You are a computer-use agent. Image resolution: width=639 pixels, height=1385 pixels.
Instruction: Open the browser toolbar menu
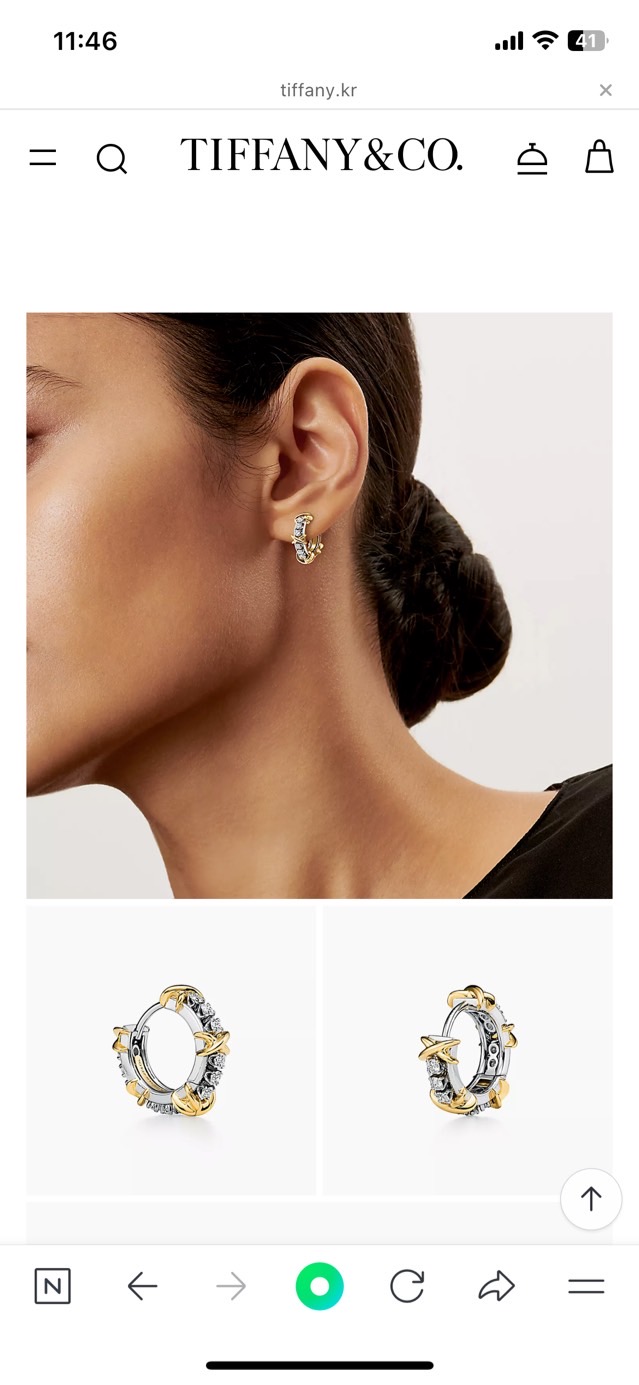pyautogui.click(x=586, y=1286)
